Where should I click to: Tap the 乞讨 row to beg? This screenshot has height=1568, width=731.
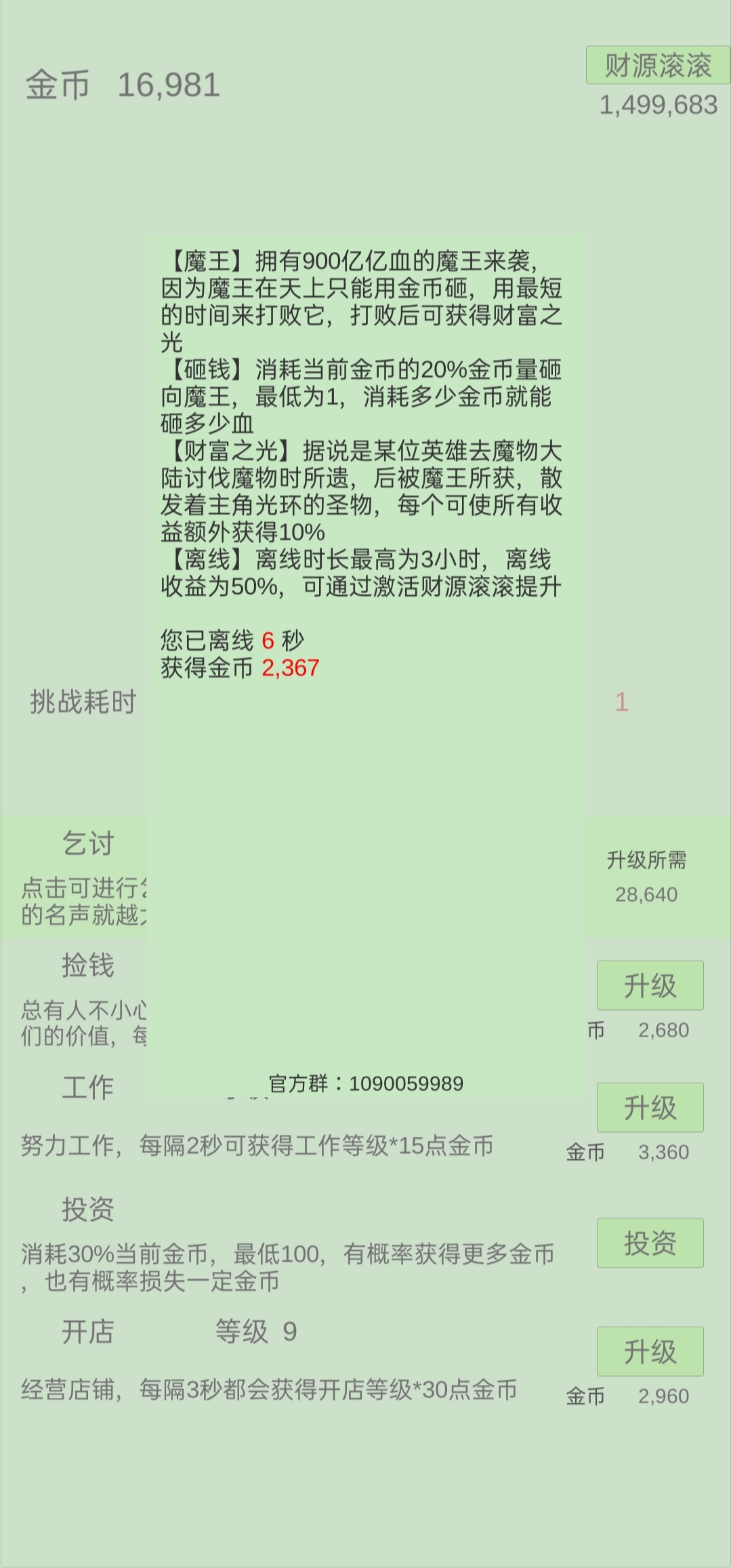pos(365,878)
